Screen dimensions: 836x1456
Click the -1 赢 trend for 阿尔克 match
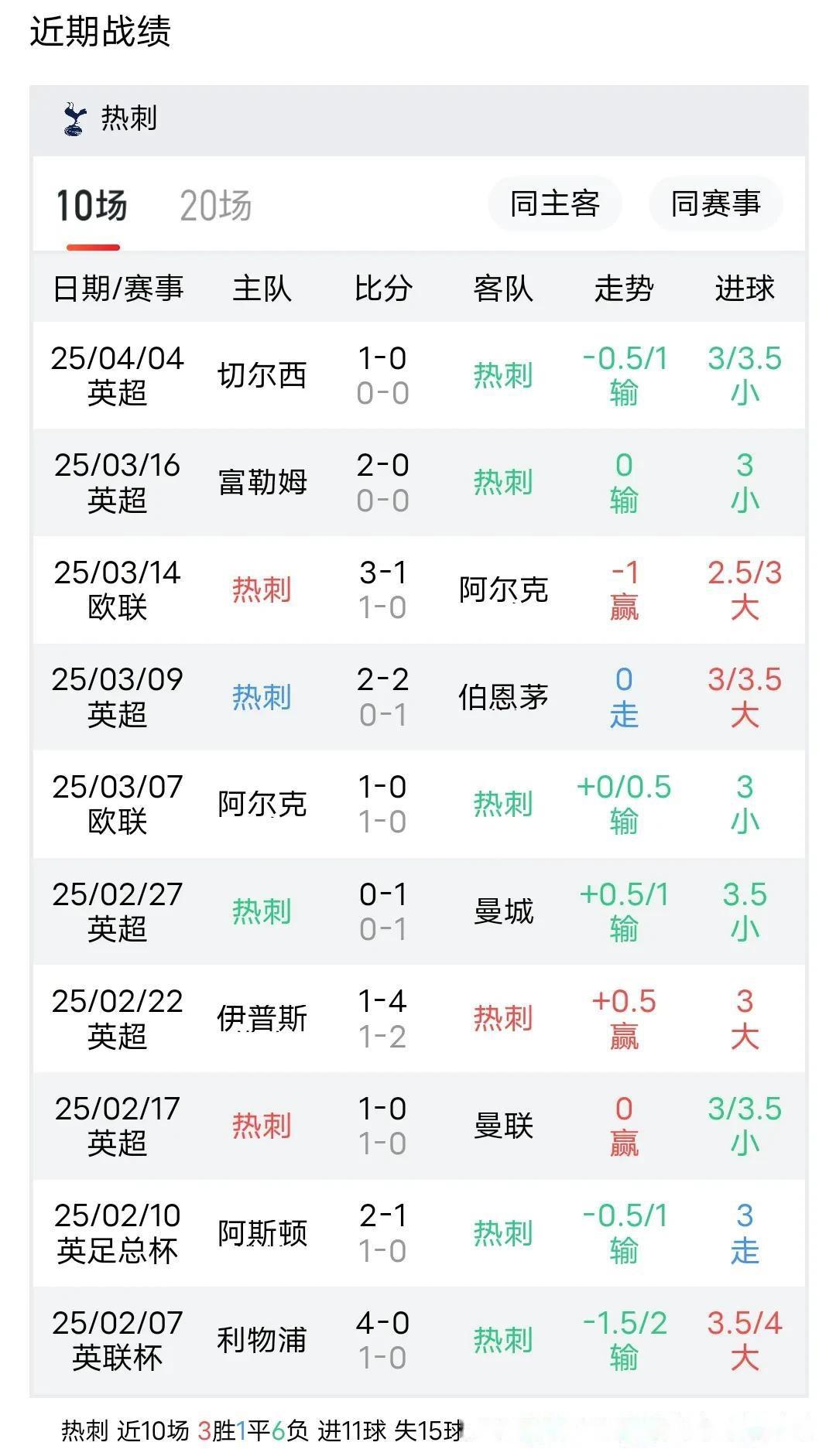625,590
